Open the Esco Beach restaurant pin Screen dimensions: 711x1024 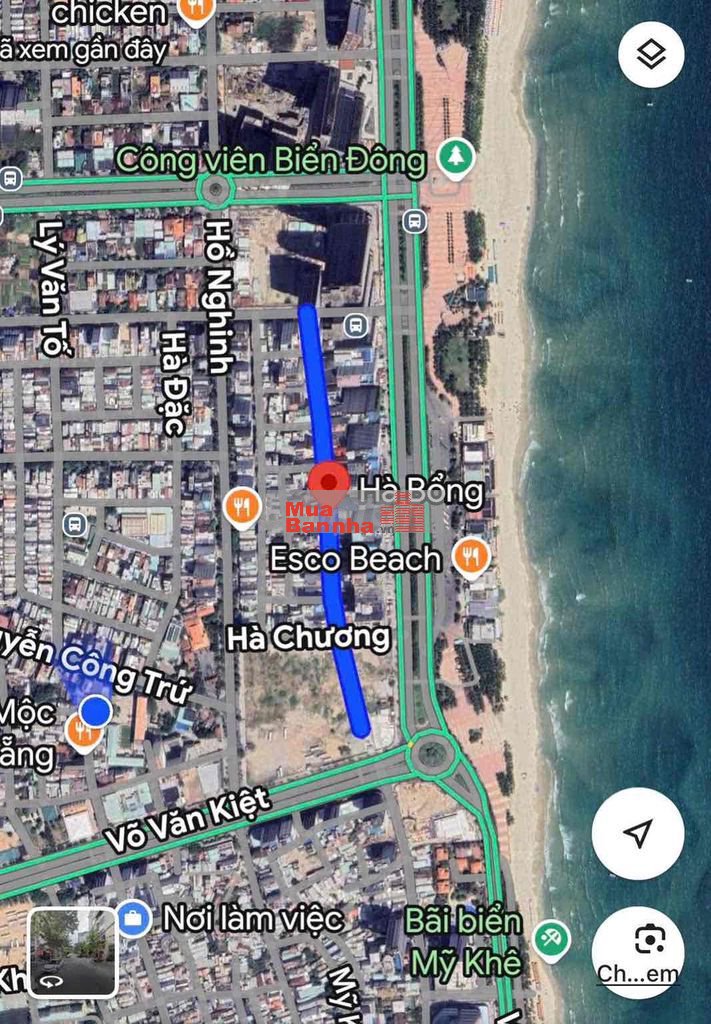[470, 556]
